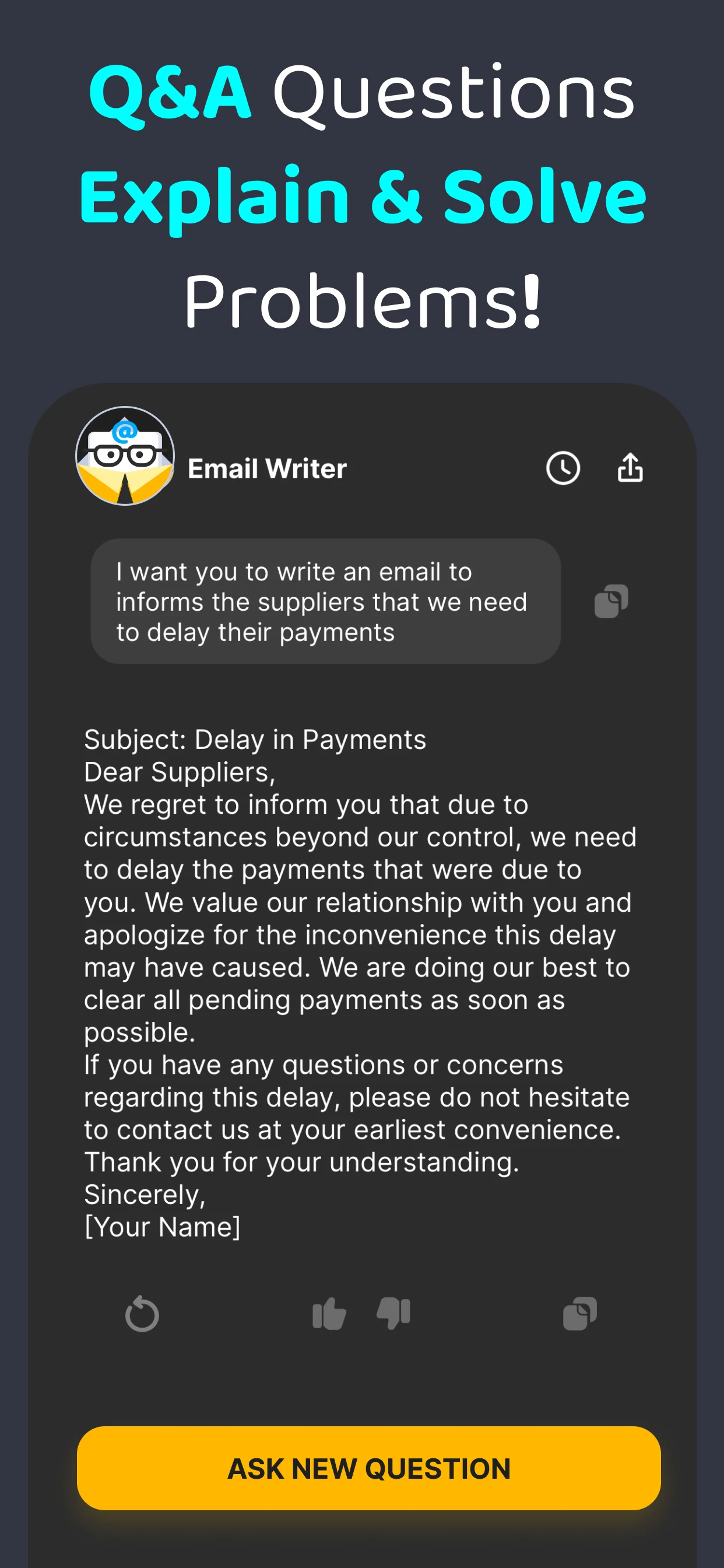Tap the Dear Suppliers greeting

pos(180,772)
